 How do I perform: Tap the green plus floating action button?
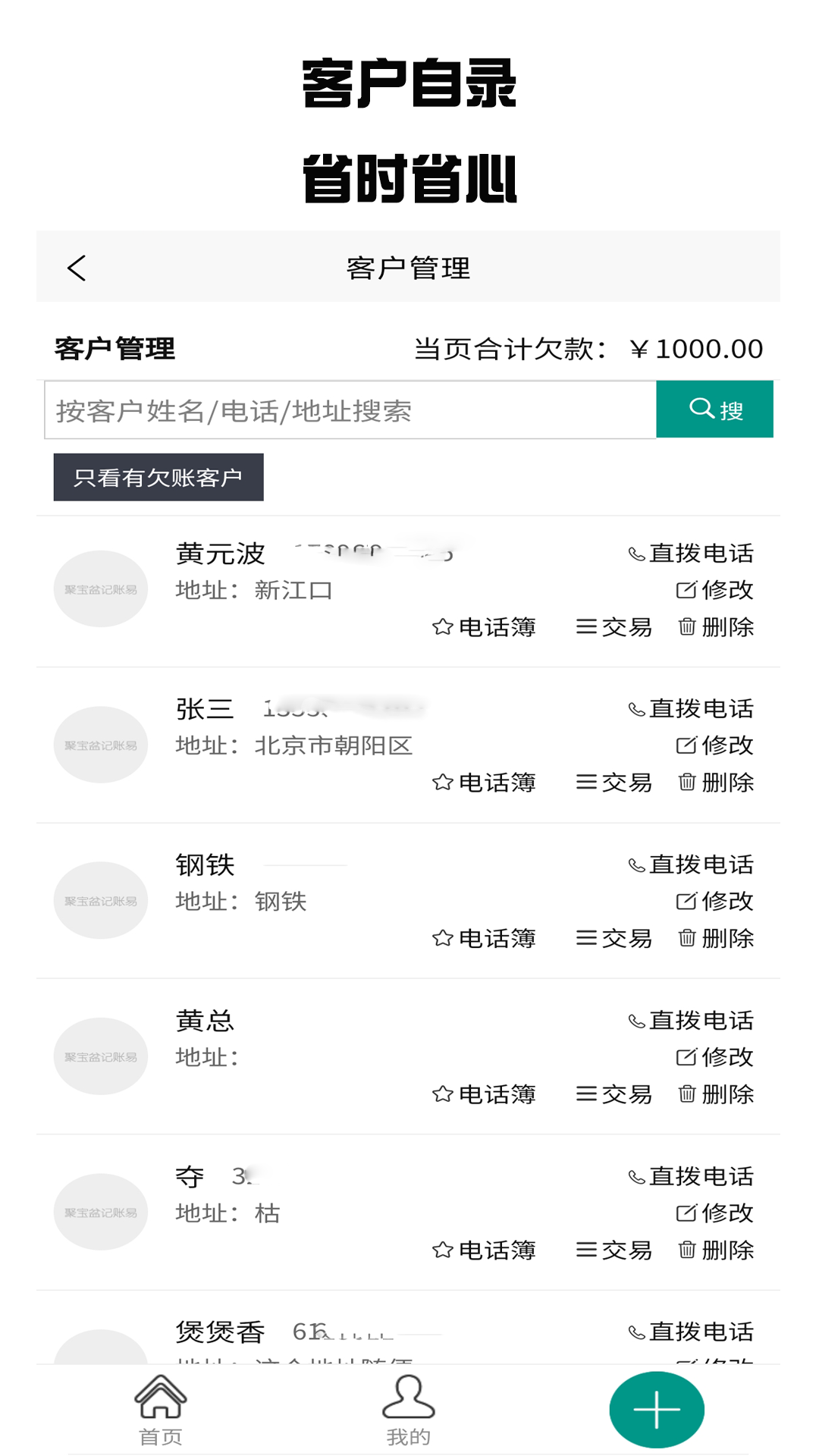655,1408
